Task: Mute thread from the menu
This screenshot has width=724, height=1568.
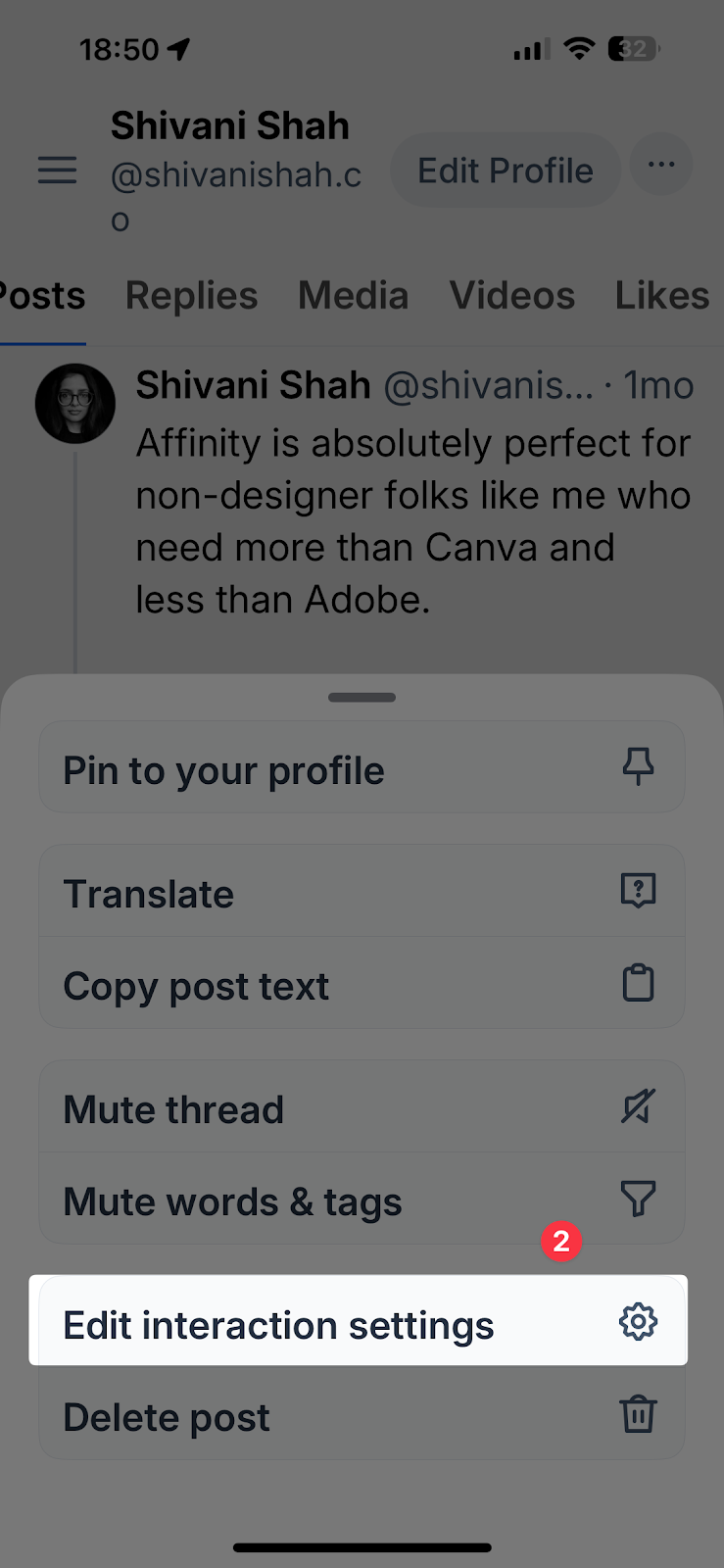Action: pyautogui.click(x=361, y=1108)
